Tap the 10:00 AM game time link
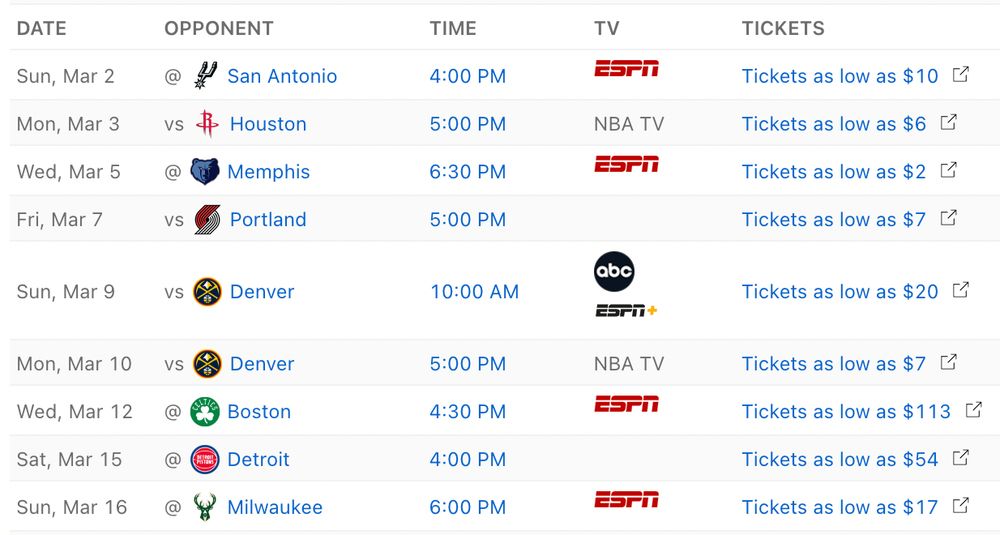1000x535 pixels. click(x=474, y=292)
